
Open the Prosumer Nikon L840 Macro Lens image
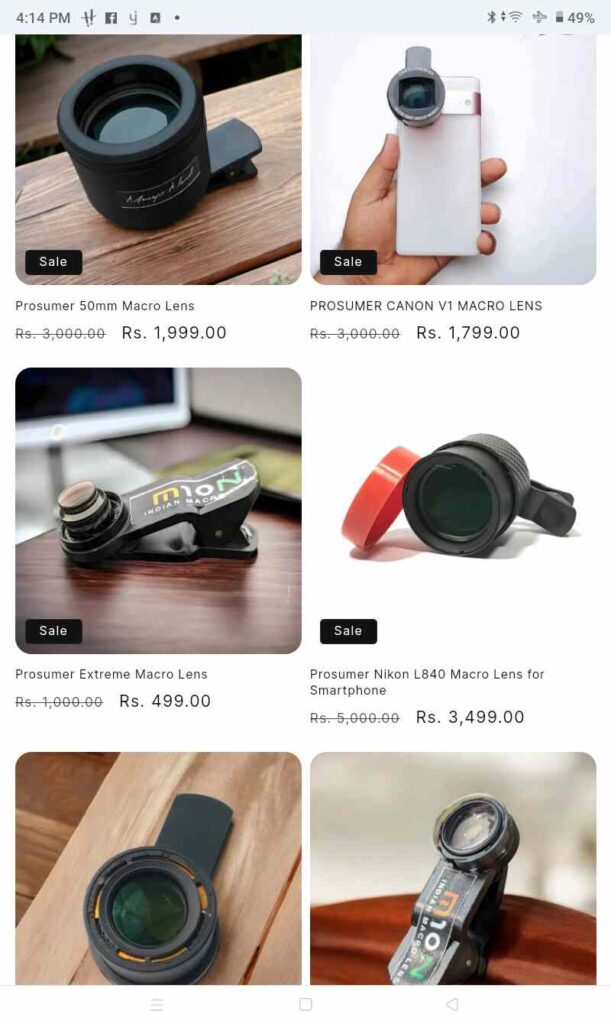pos(453,510)
